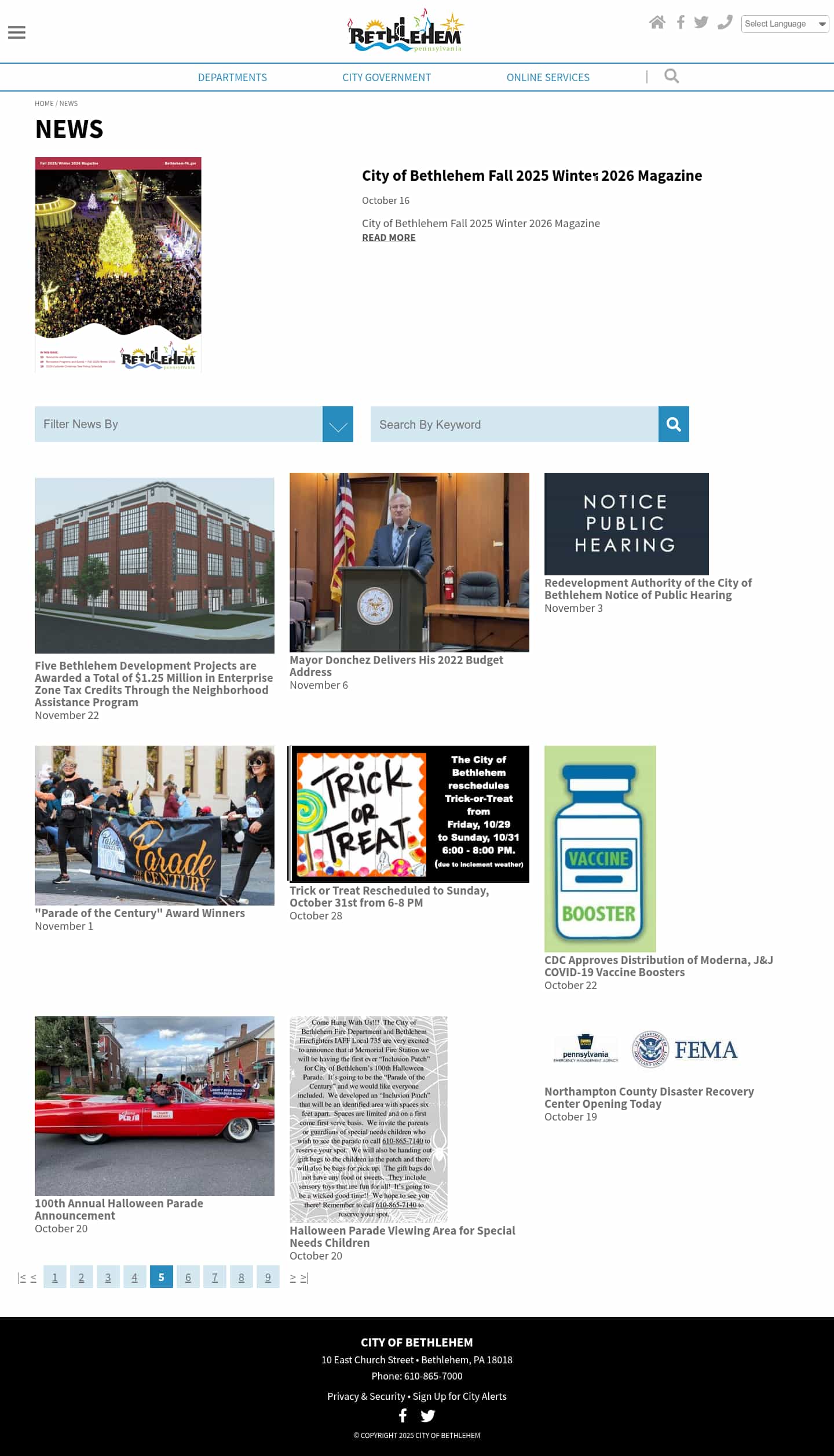Open the Departments menu
This screenshot has width=834, height=1456.
coord(232,78)
